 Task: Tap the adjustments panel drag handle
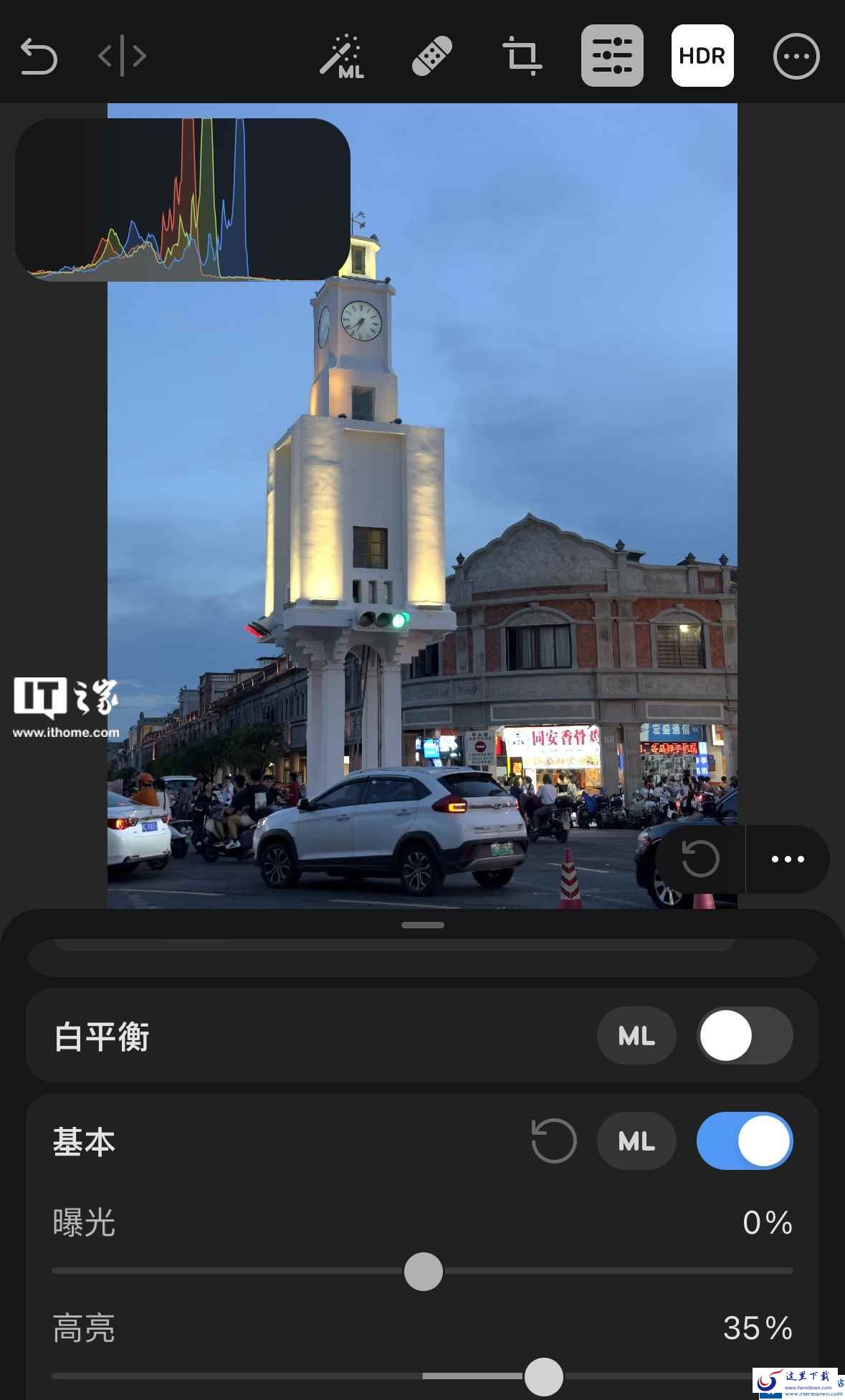coord(423,925)
